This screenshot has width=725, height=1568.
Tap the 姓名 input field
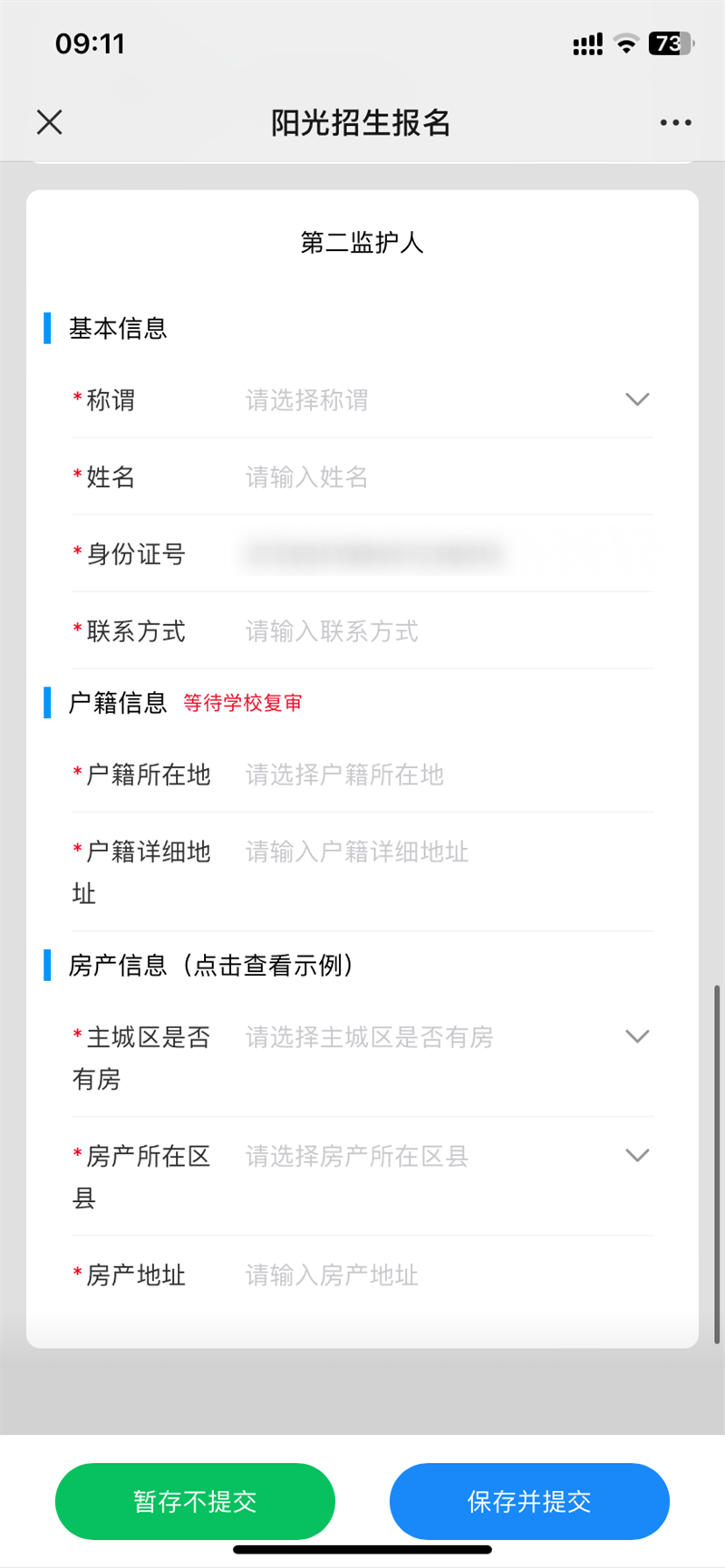coord(449,476)
